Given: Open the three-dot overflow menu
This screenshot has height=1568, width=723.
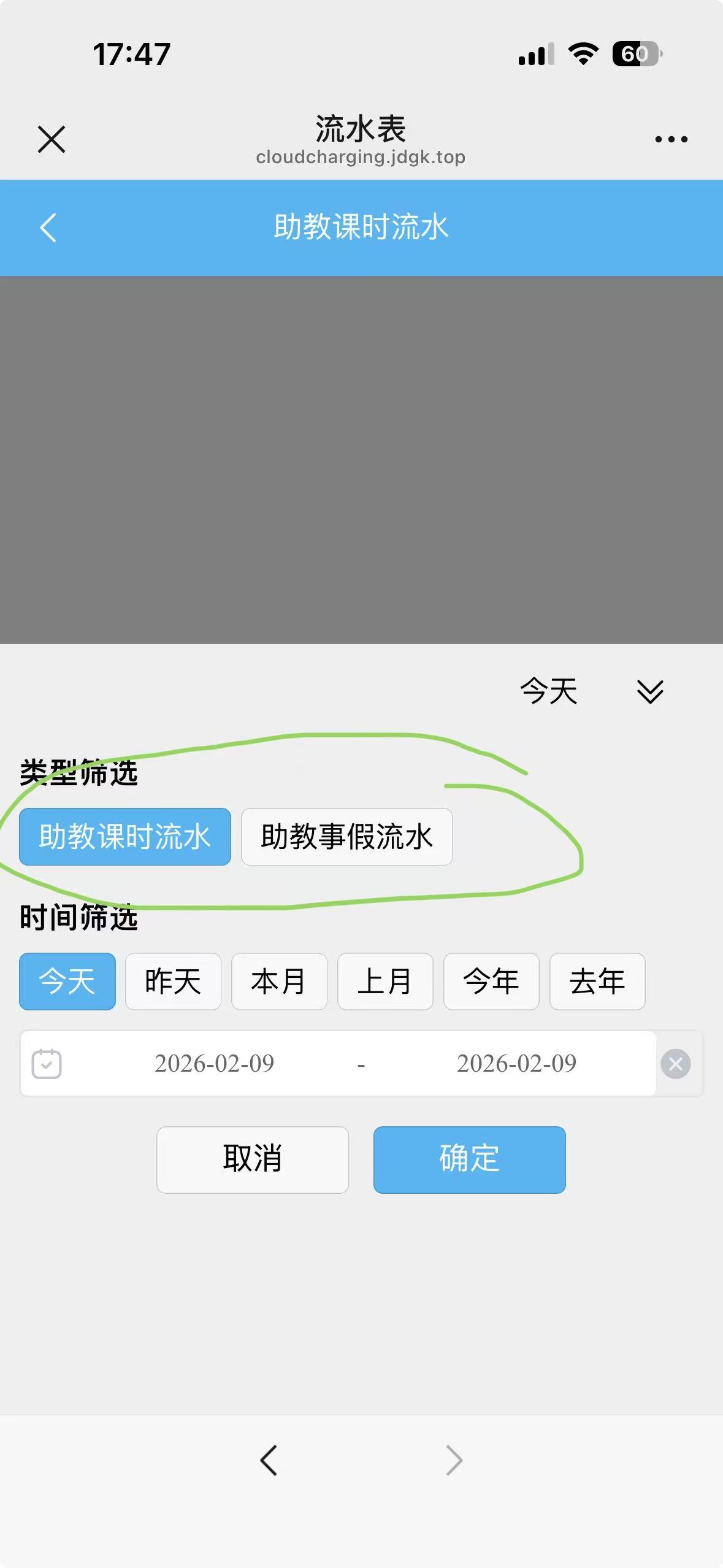Looking at the screenshot, I should [x=671, y=139].
